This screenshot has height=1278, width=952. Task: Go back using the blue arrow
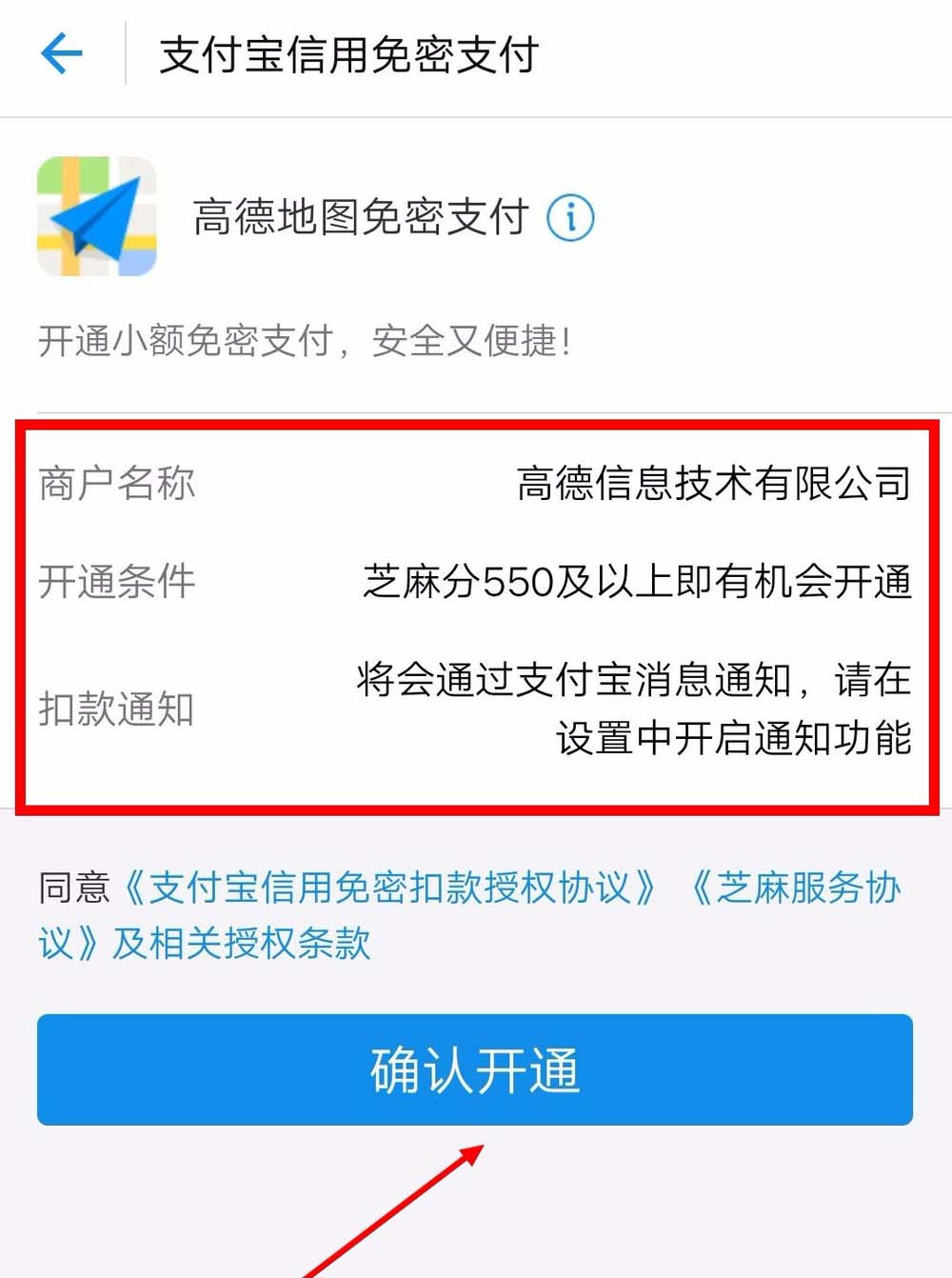point(62,53)
